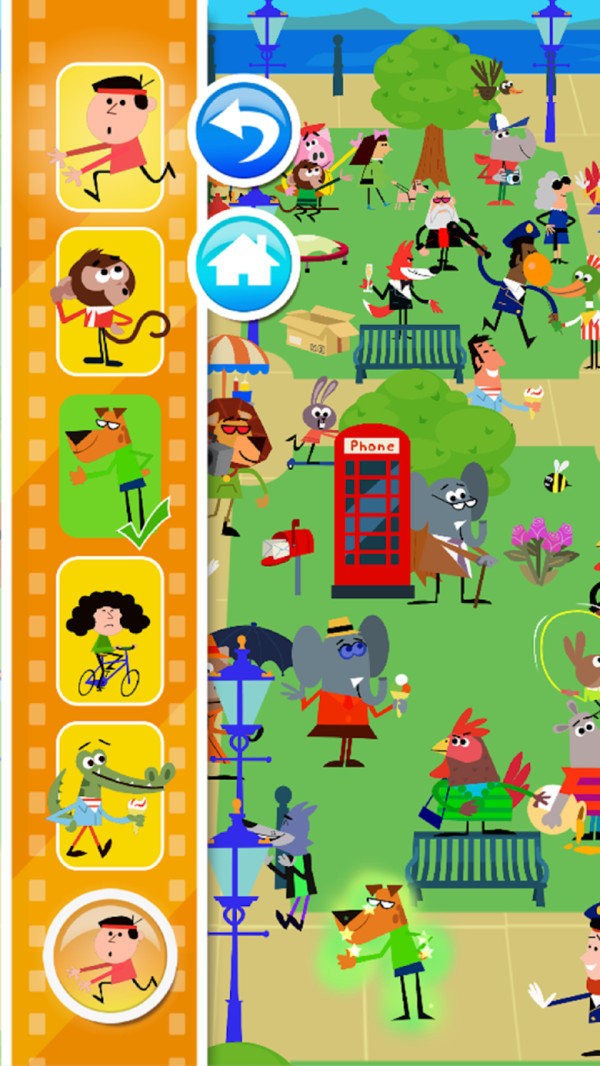Select the curly-haired girl on bicycle card
This screenshot has height=1066, width=600.
(x=110, y=631)
